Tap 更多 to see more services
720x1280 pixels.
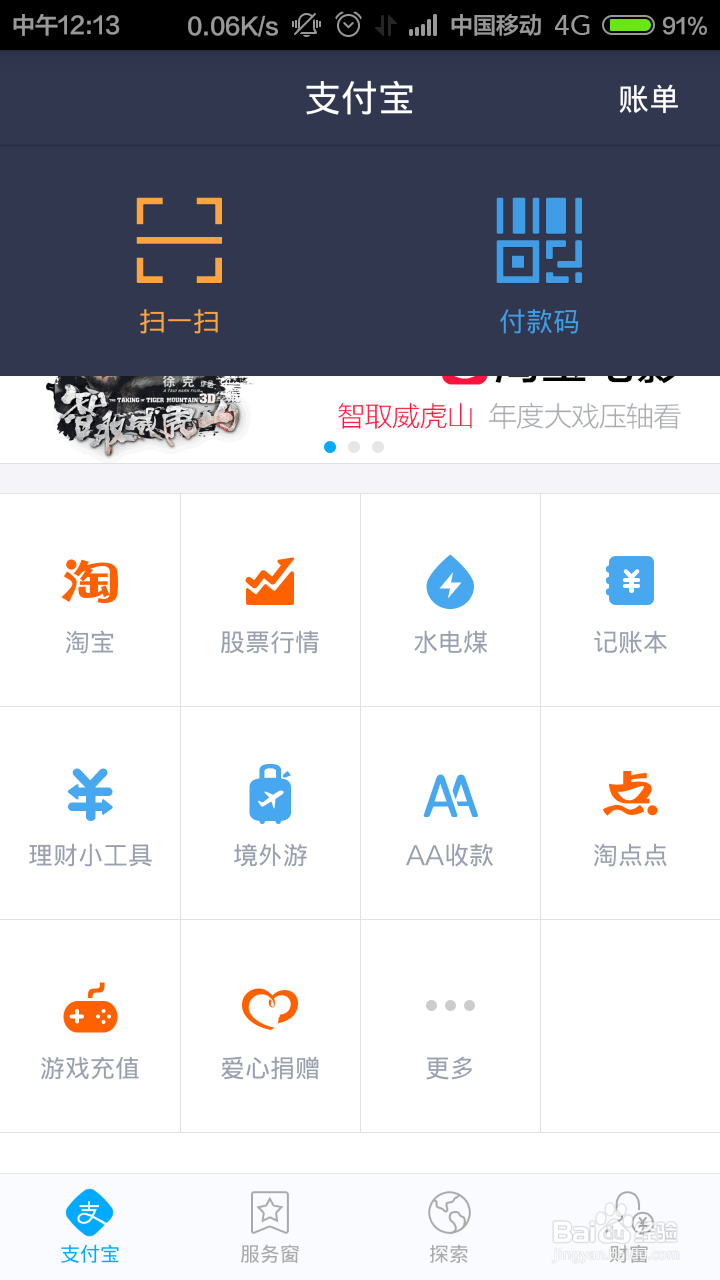(450, 1026)
